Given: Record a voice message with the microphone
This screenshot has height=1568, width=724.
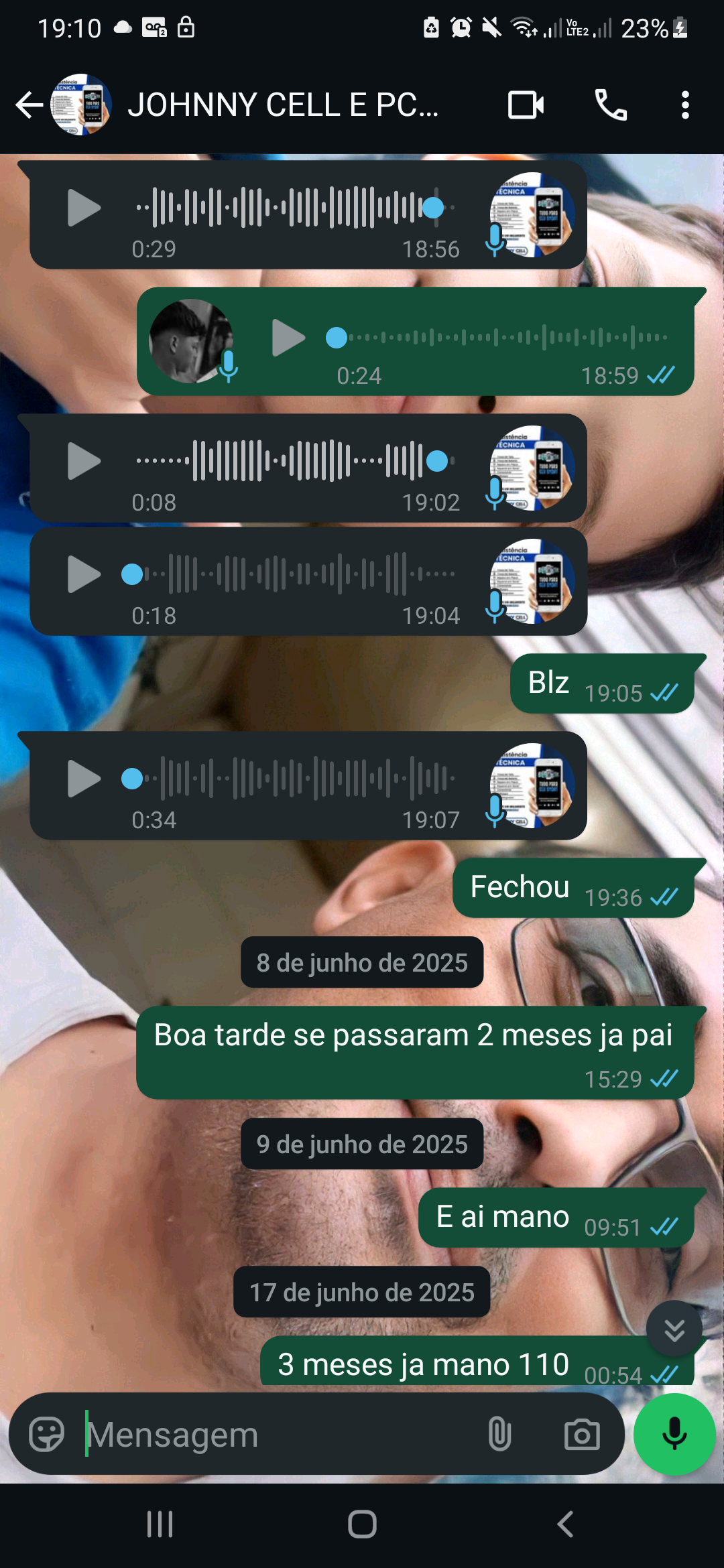Looking at the screenshot, I should click(674, 1435).
